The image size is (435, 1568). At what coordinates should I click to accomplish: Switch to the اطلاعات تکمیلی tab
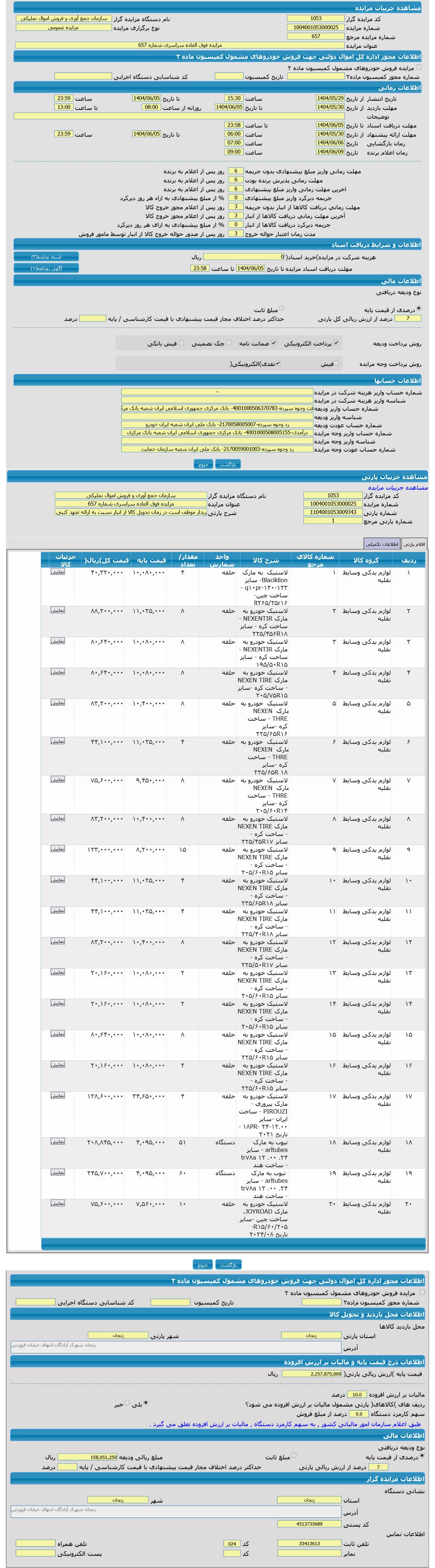[x=382, y=544]
